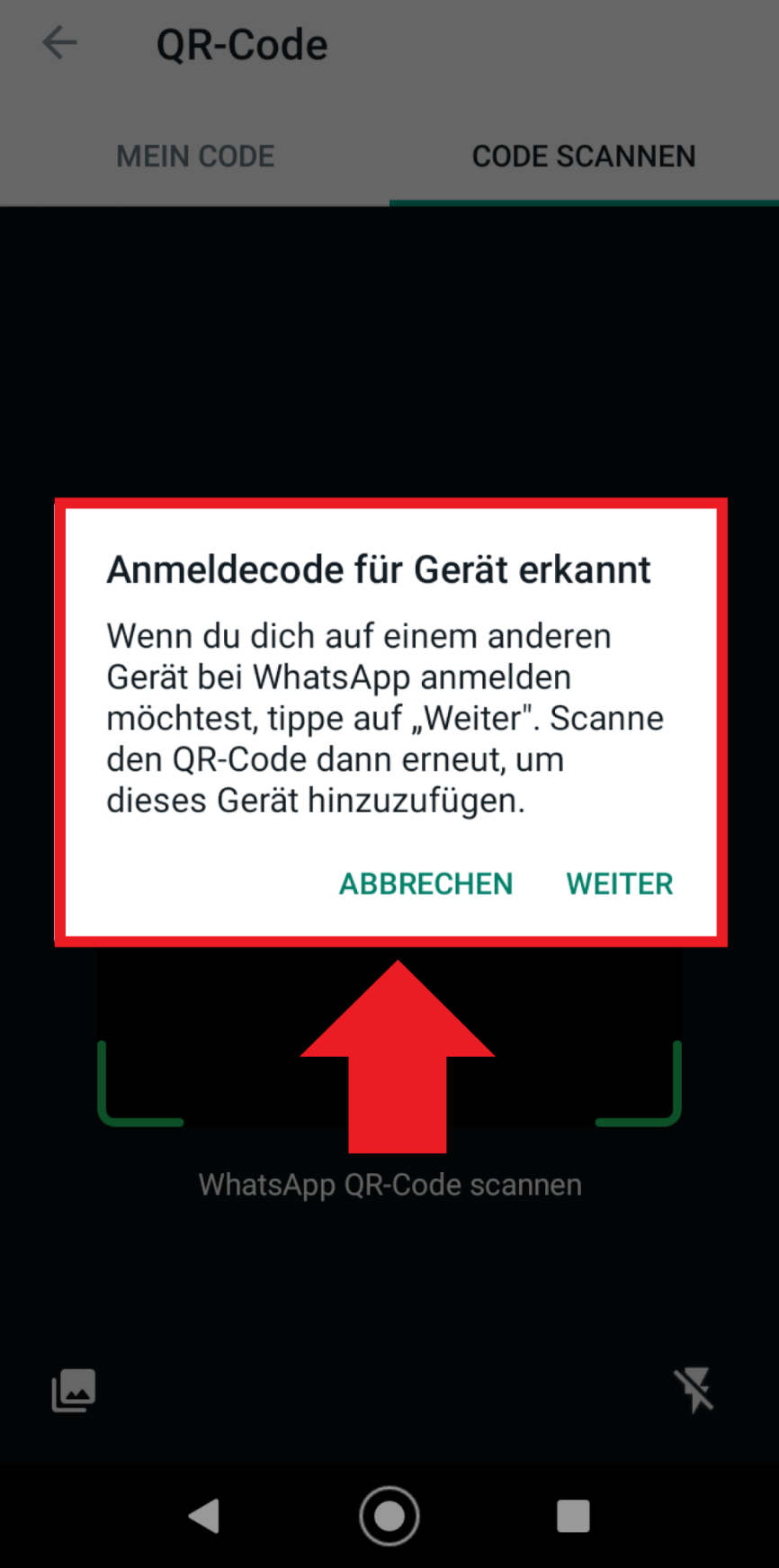Image resolution: width=779 pixels, height=1568 pixels.
Task: Tap WEITER to continue device login
Action: (x=619, y=883)
